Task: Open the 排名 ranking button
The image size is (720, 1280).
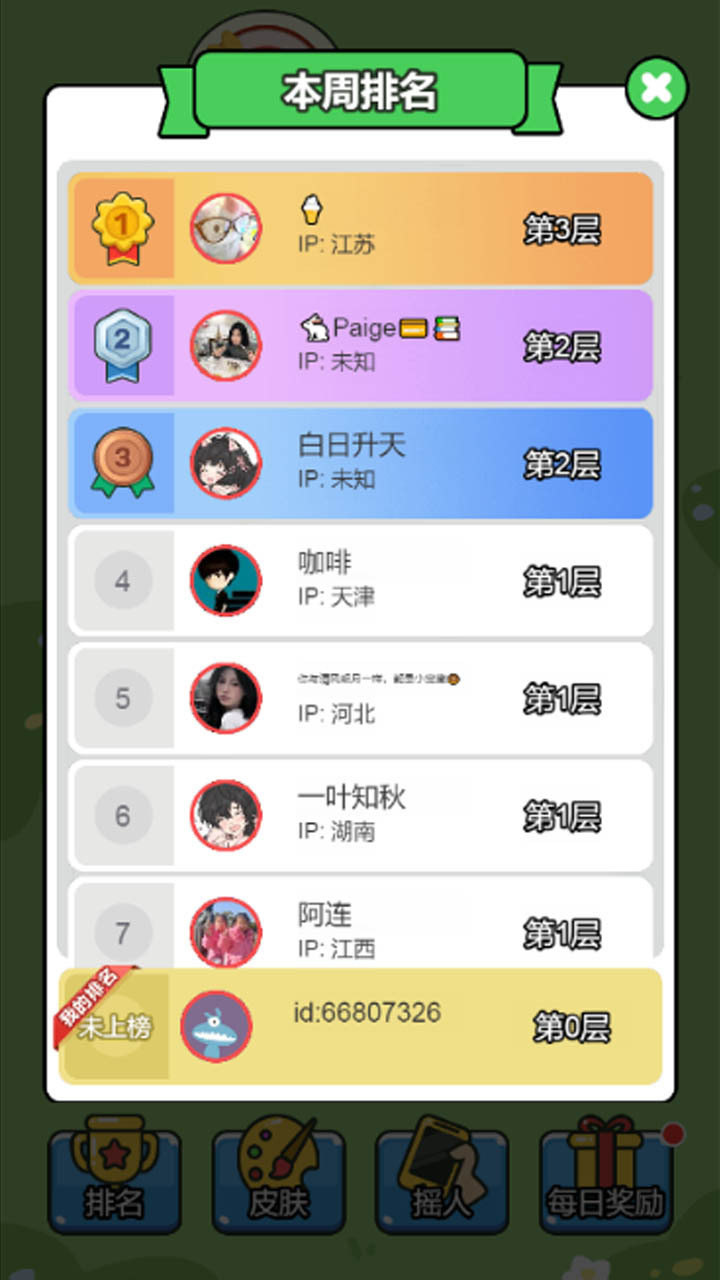Action: point(114,1180)
